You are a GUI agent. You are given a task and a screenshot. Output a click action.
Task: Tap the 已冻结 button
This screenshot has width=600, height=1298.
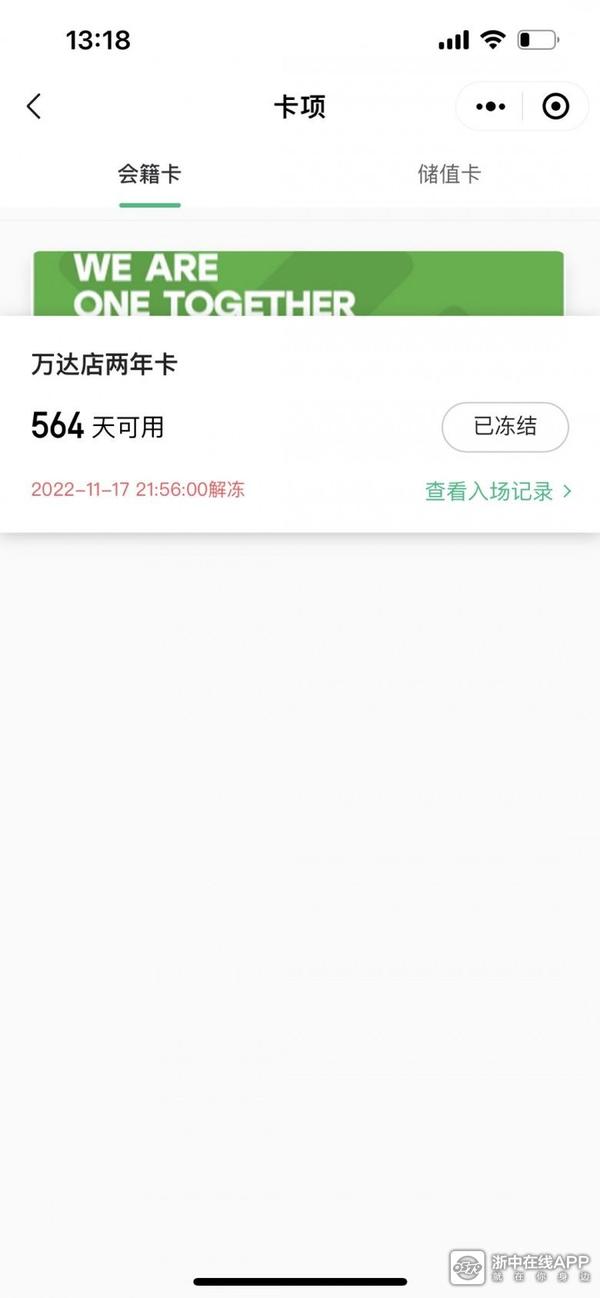pos(505,427)
